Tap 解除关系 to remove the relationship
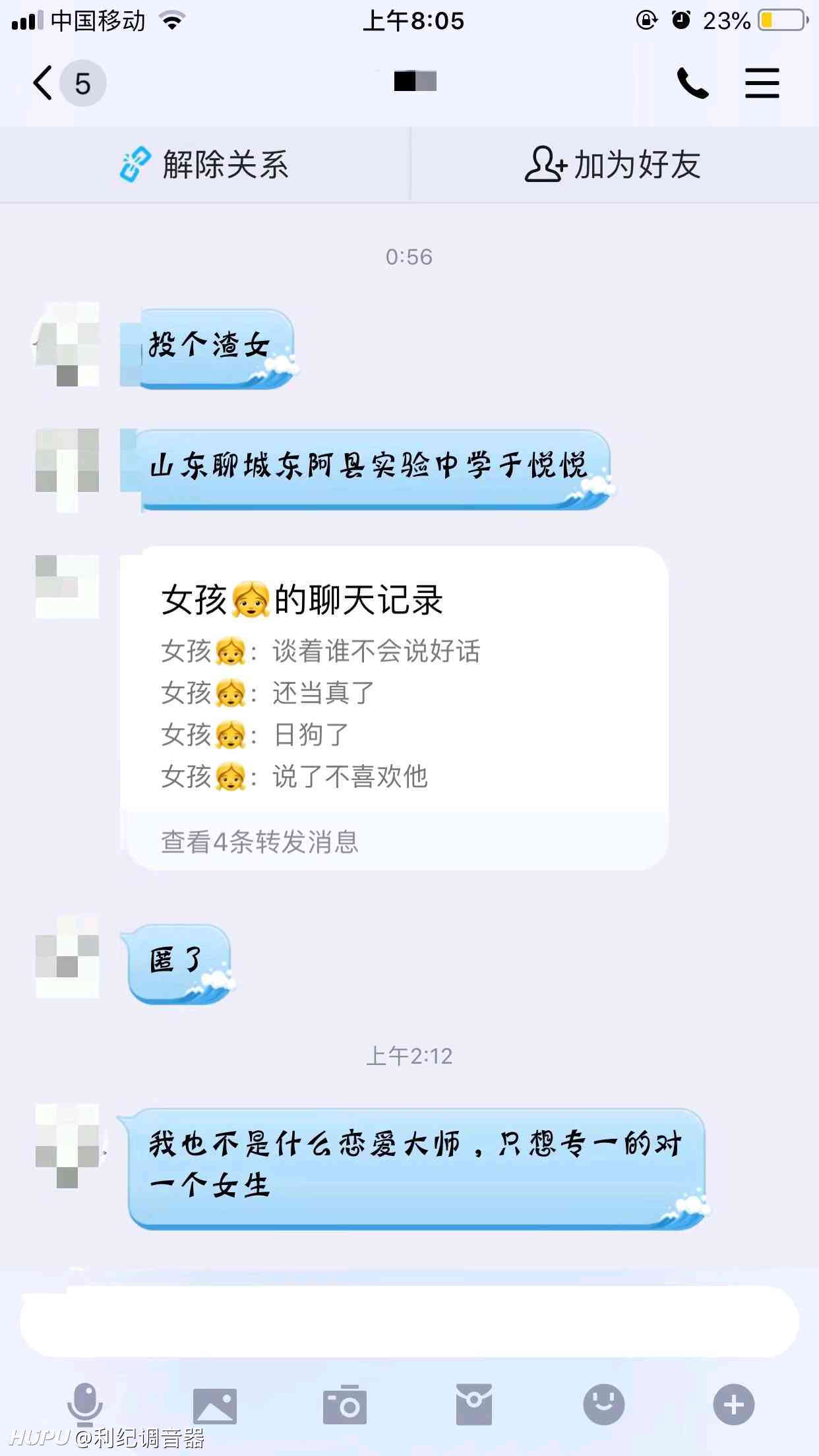 point(205,164)
